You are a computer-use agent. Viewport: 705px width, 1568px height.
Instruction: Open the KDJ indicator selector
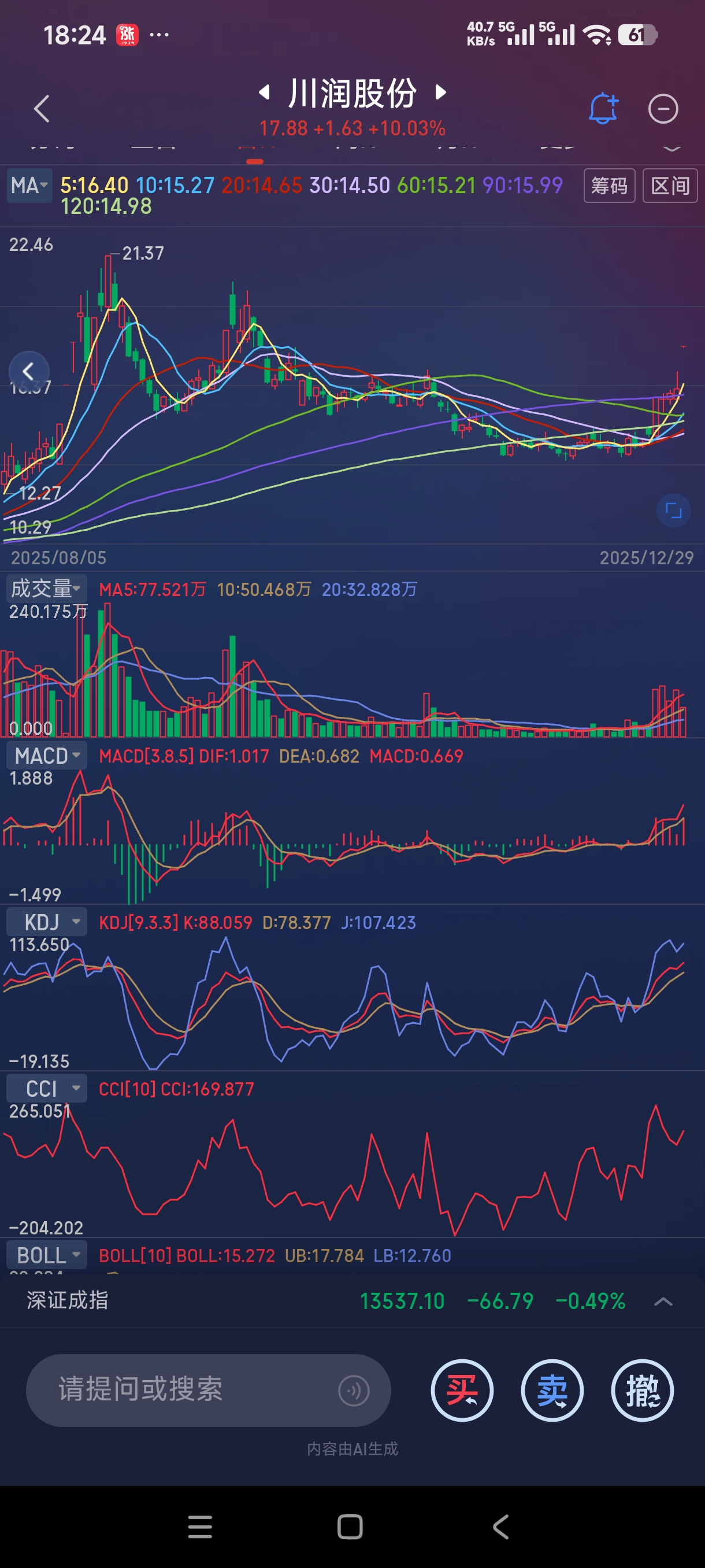pyautogui.click(x=46, y=922)
